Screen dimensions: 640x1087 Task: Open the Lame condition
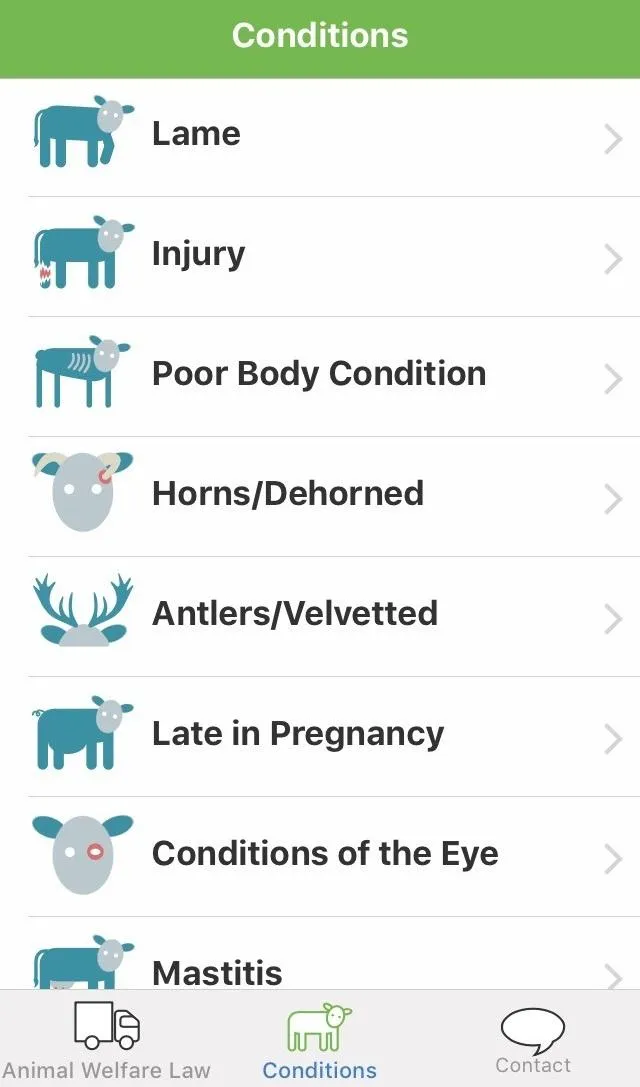tap(320, 137)
